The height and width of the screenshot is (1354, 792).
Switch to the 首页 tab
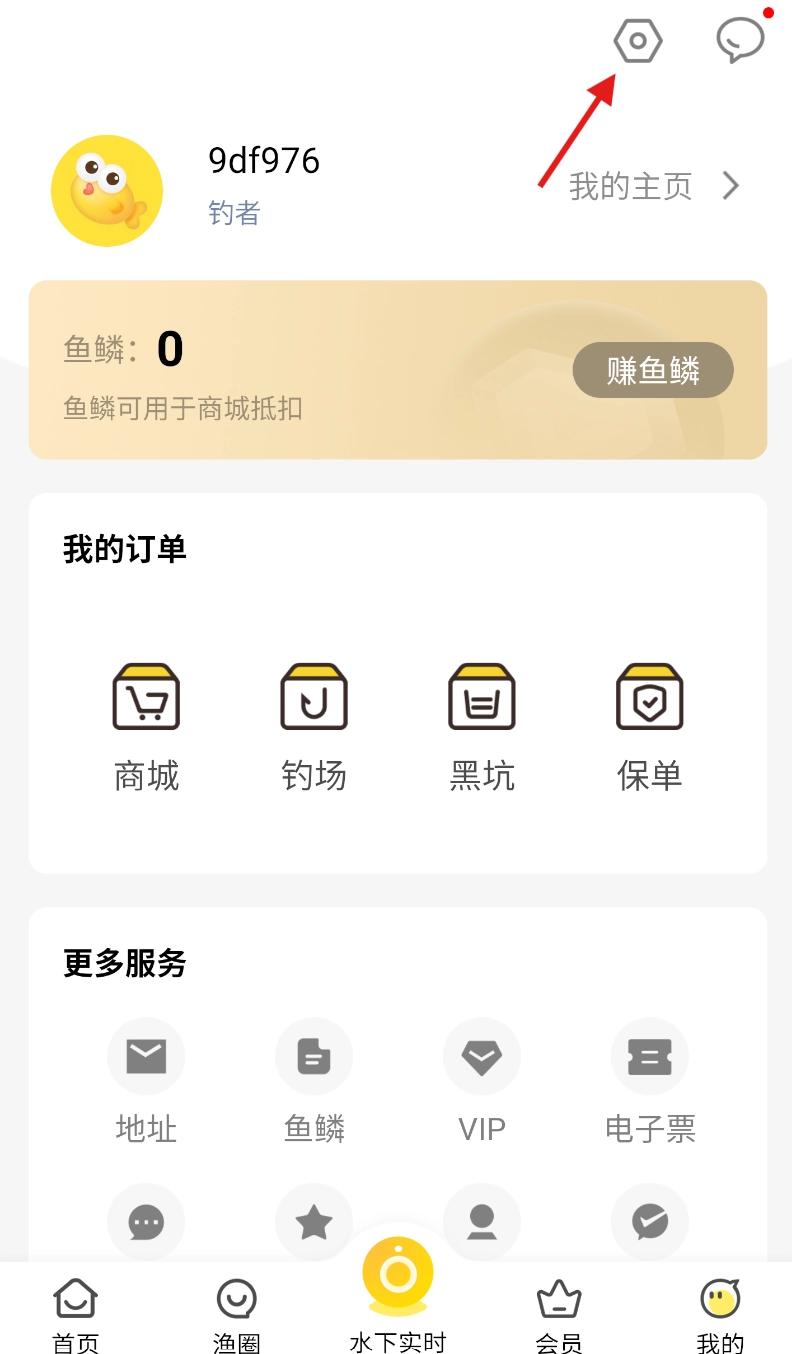(x=76, y=1314)
